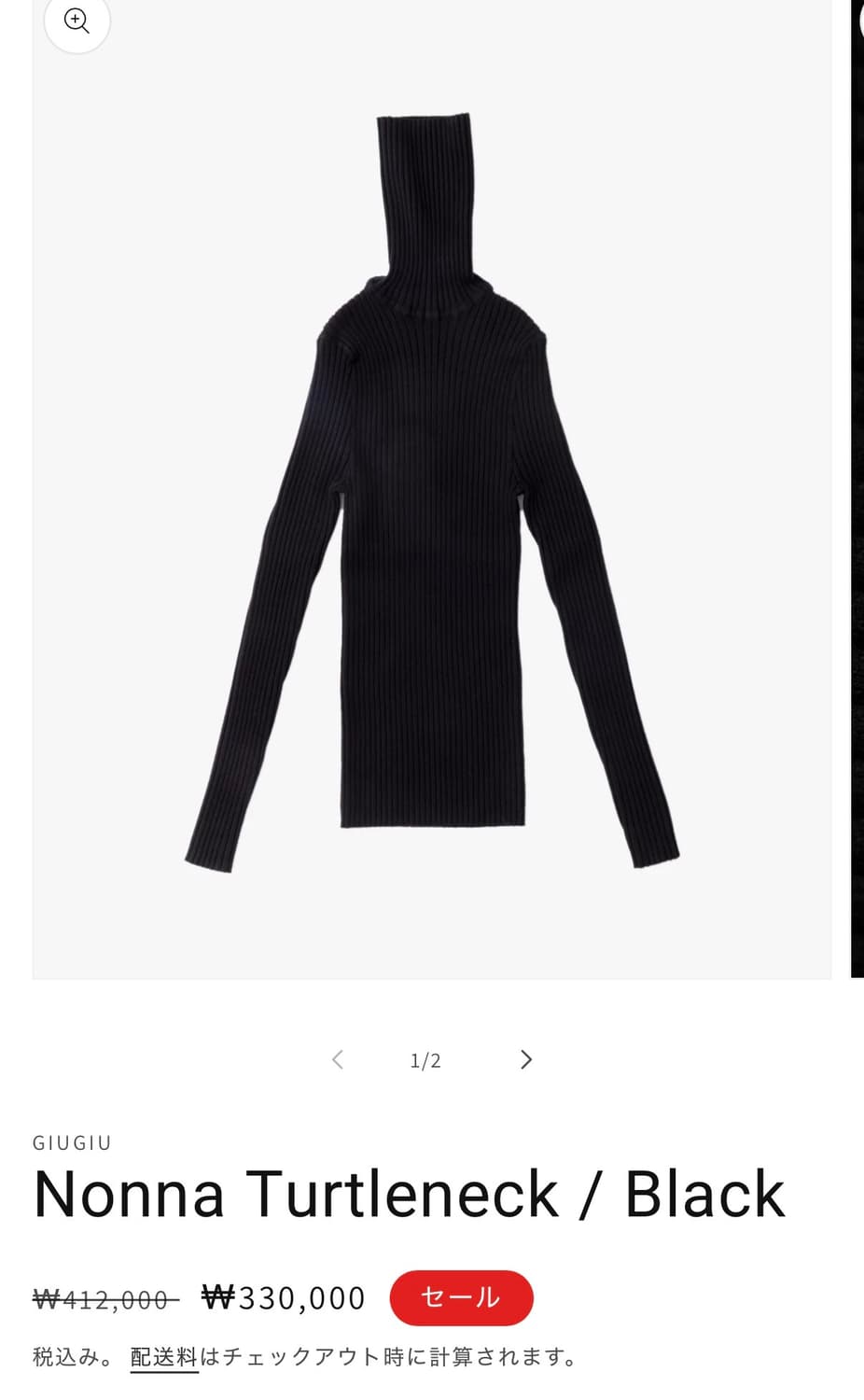The height and width of the screenshot is (1400, 864).
Task: Advance the slideshow using the next chevron
Action: click(x=525, y=1059)
